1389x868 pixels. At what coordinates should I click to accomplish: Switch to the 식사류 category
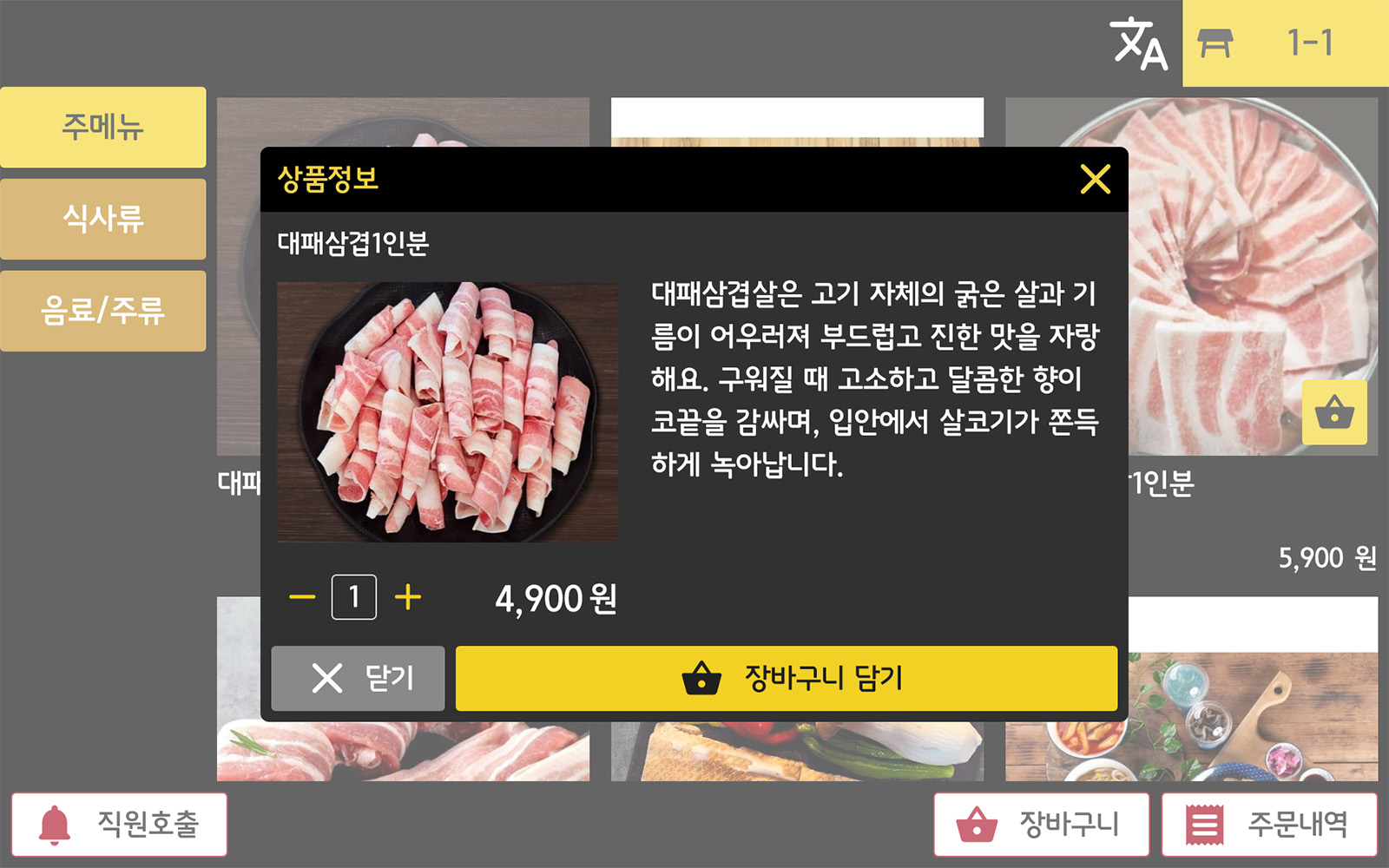tap(102, 219)
